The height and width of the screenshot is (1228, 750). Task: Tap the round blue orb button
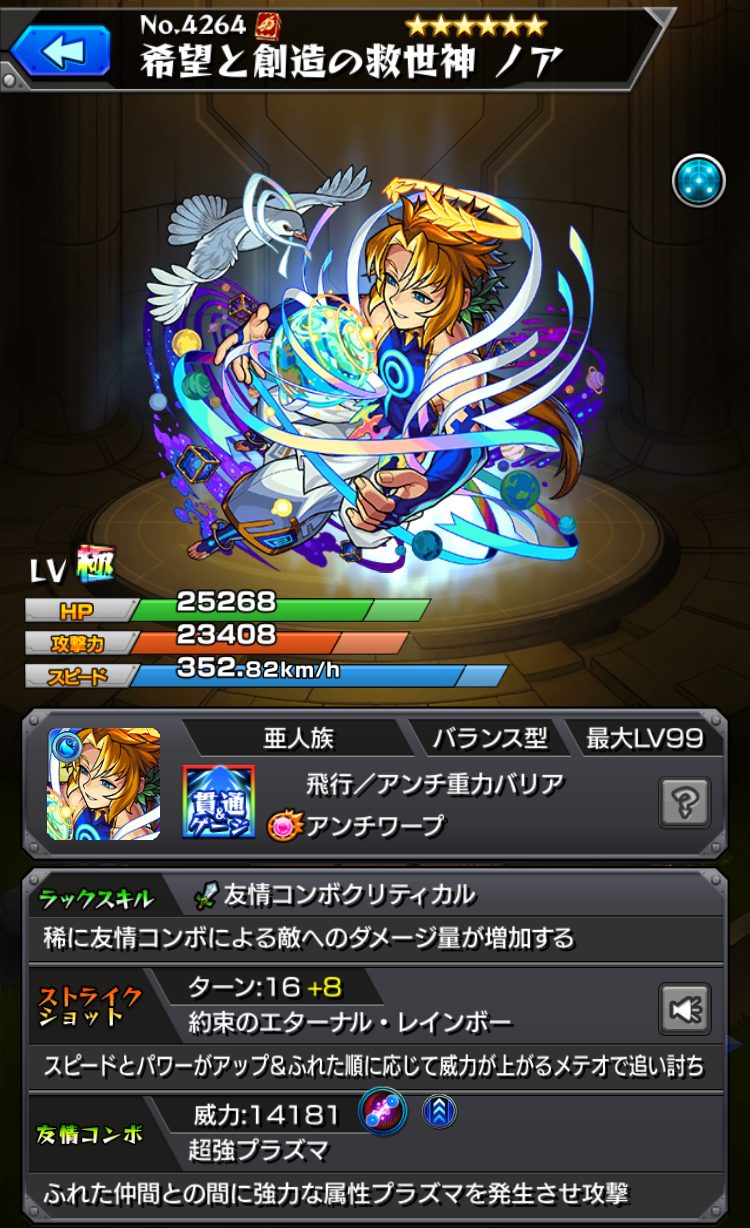(x=698, y=181)
